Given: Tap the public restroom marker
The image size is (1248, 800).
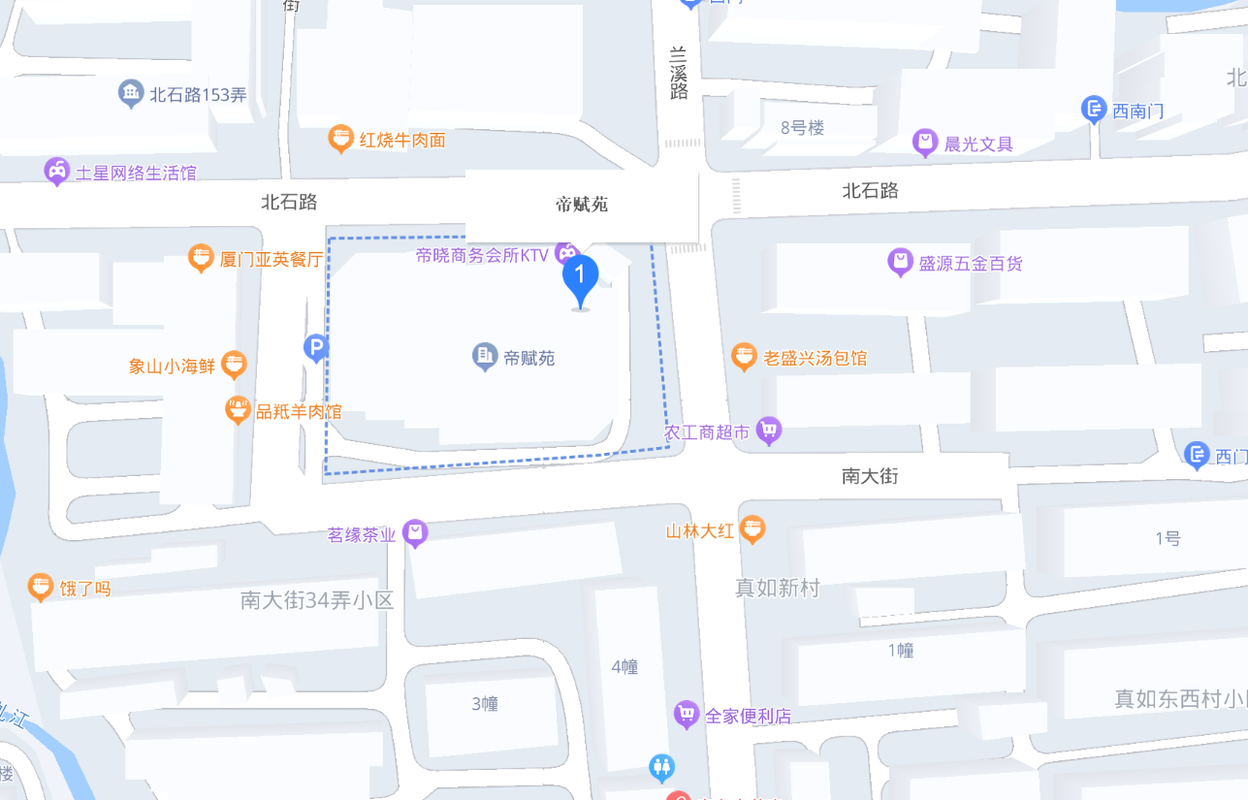Looking at the screenshot, I should (x=661, y=767).
